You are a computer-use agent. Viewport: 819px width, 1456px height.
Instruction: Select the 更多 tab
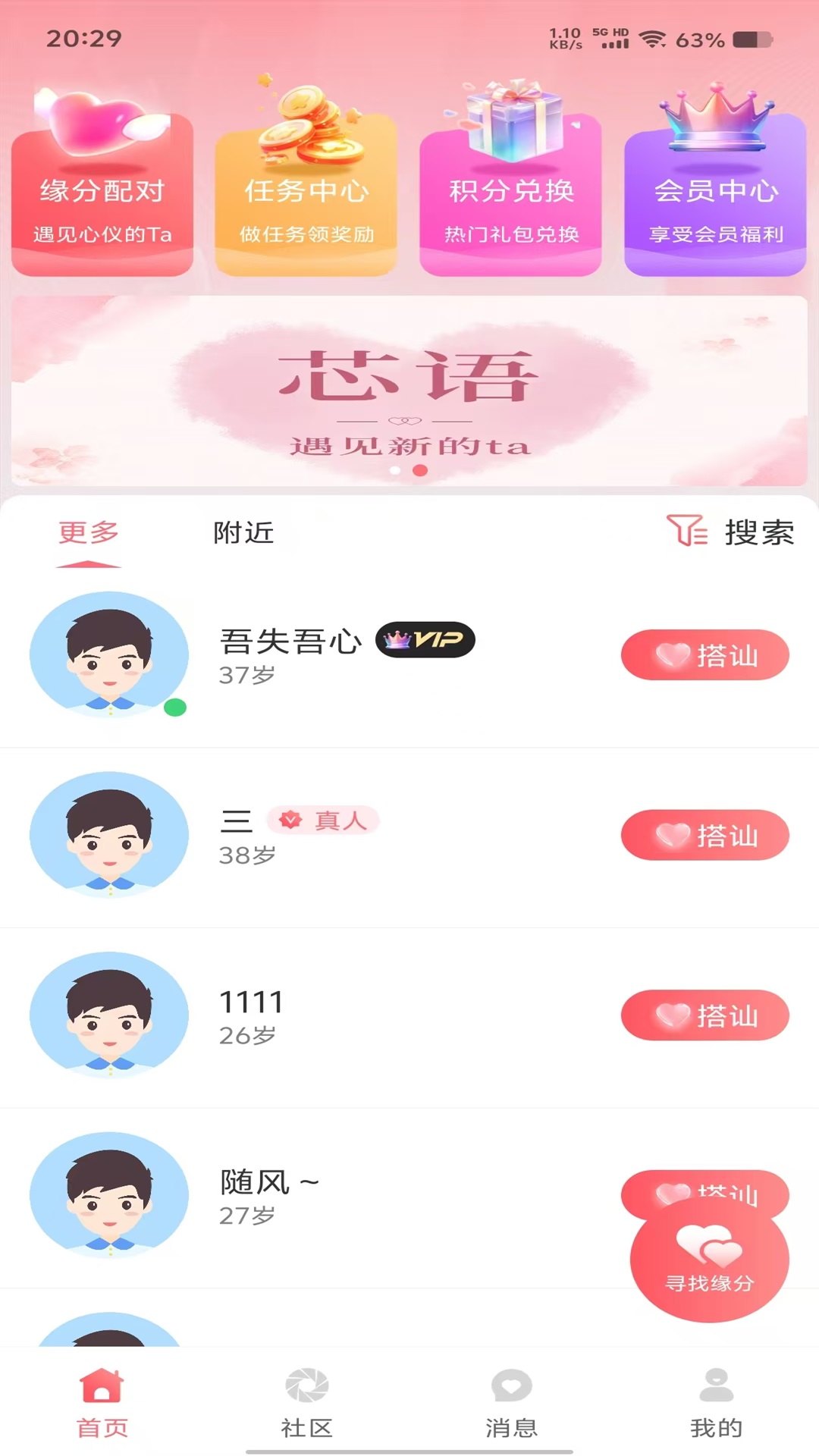click(89, 533)
